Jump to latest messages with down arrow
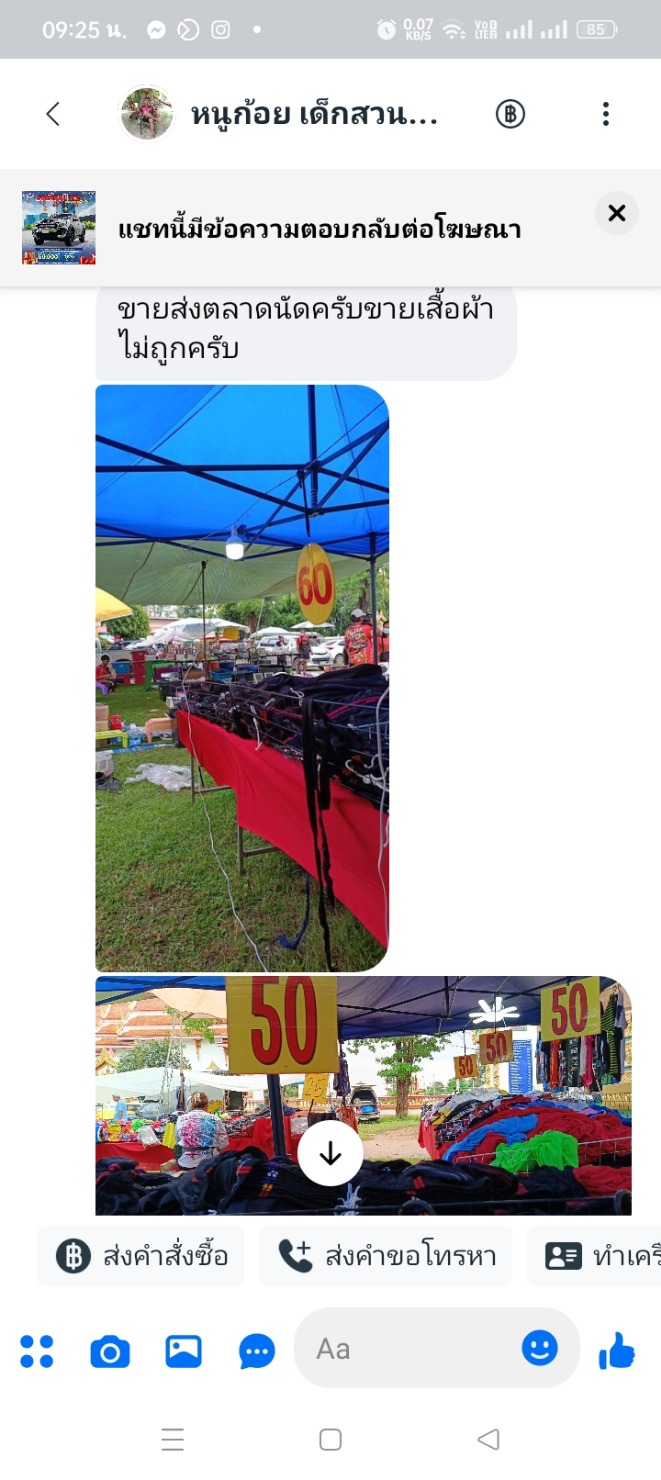661x1480 pixels. [330, 1153]
